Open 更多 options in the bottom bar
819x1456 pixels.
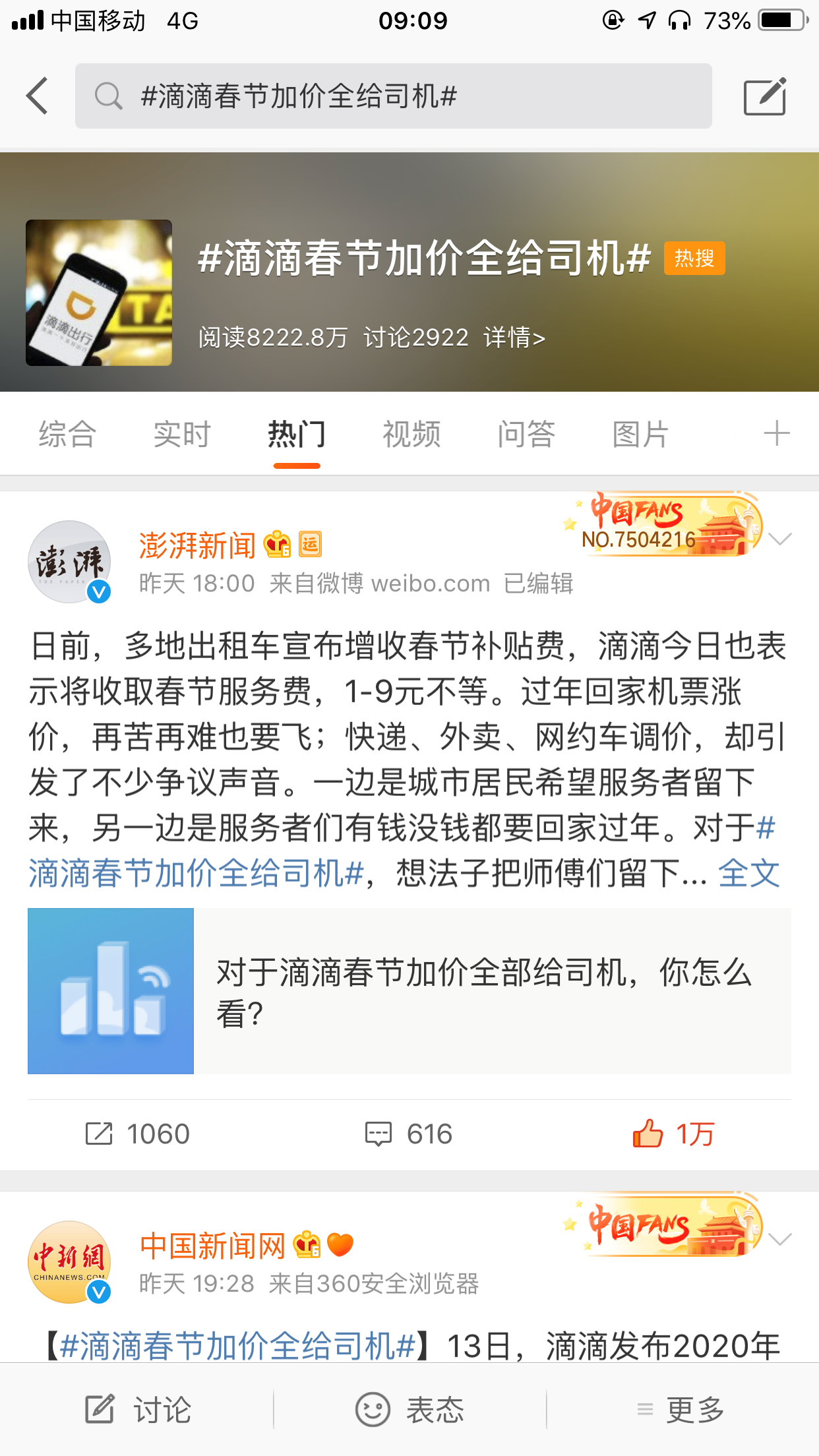tap(681, 1410)
